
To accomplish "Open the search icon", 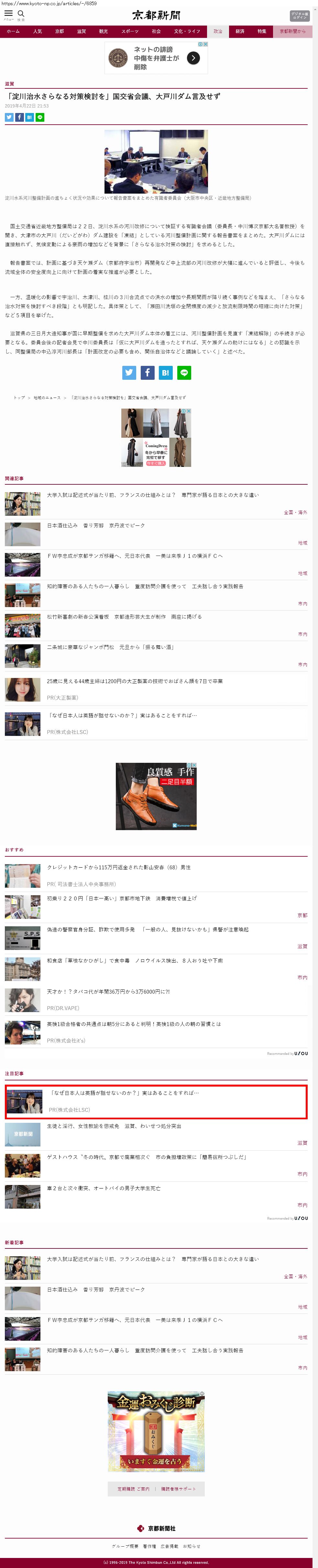I will click(x=21, y=14).
